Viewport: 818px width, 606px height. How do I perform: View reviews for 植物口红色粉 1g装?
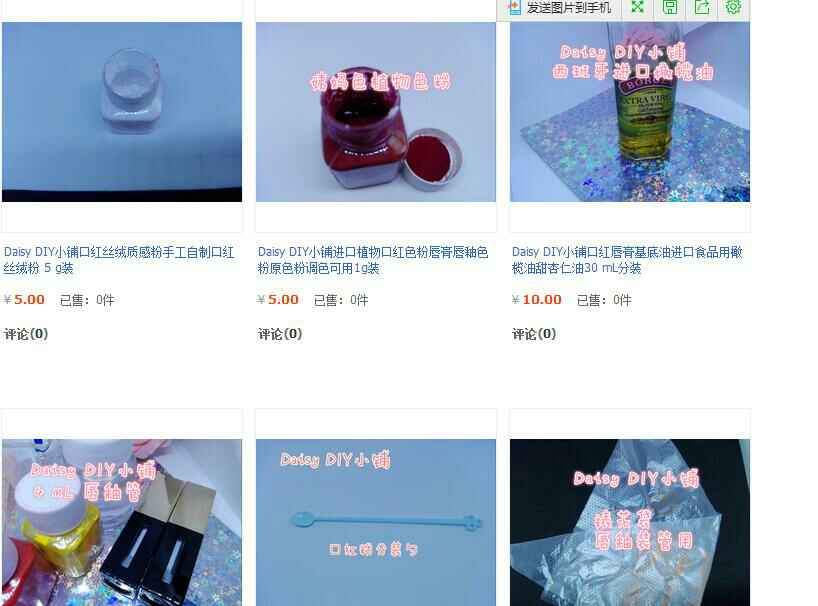pyautogui.click(x=280, y=334)
